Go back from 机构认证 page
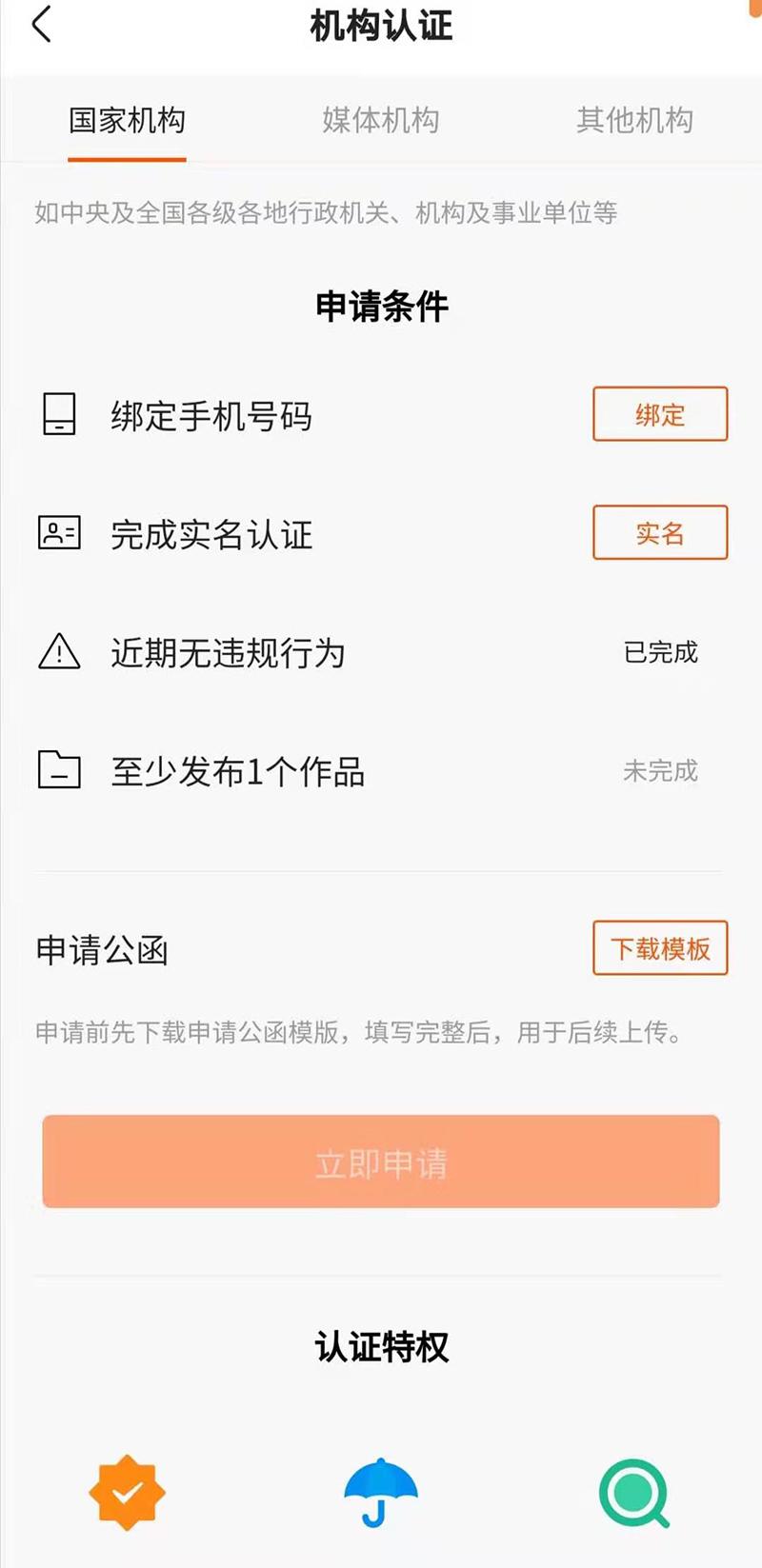The height and width of the screenshot is (1568, 762). [x=42, y=25]
